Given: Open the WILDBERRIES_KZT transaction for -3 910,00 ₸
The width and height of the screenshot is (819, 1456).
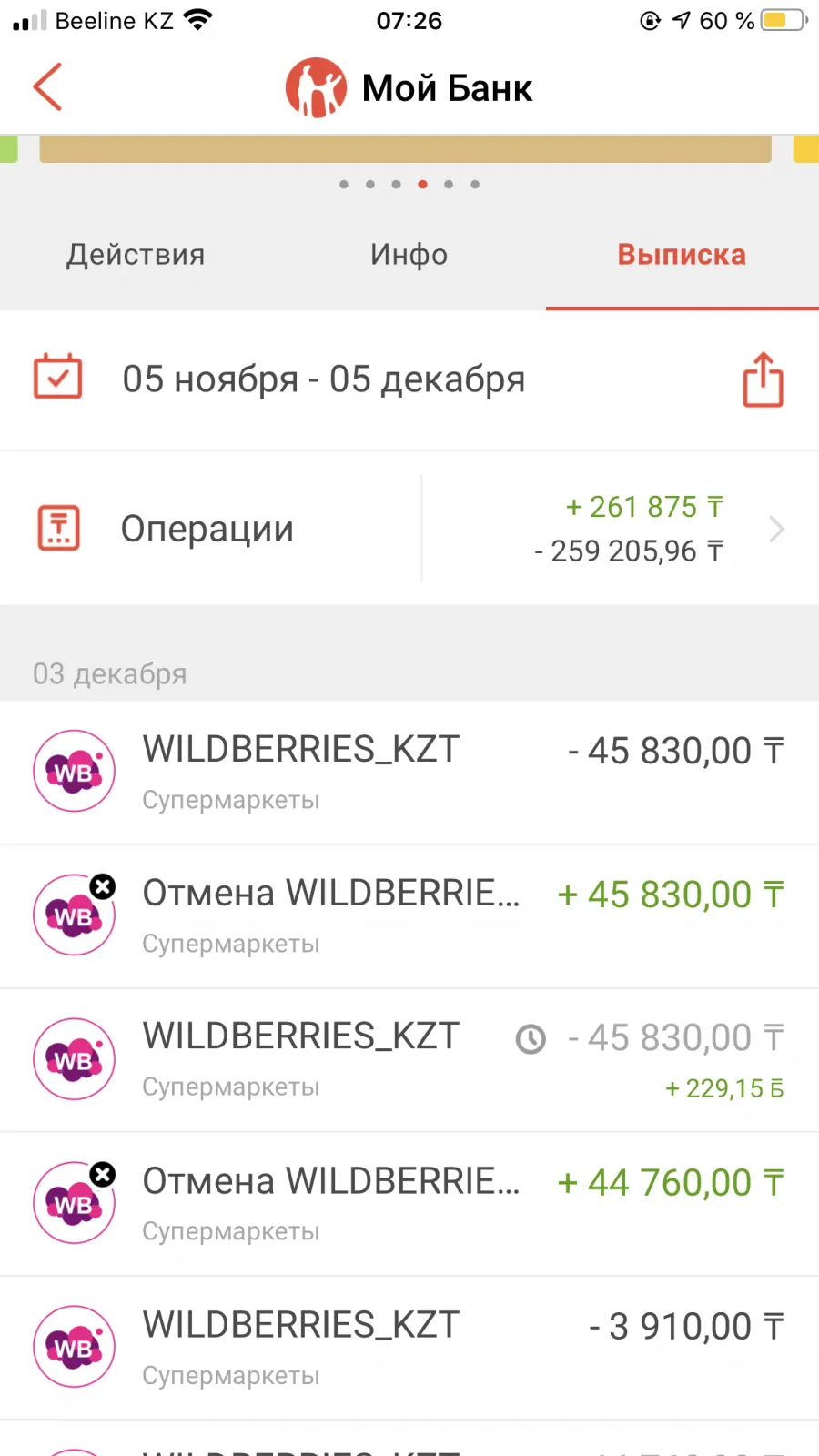Looking at the screenshot, I should [x=409, y=1348].
